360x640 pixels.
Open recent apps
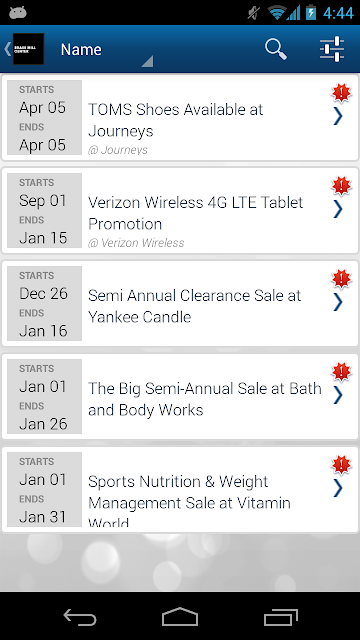[x=280, y=617]
